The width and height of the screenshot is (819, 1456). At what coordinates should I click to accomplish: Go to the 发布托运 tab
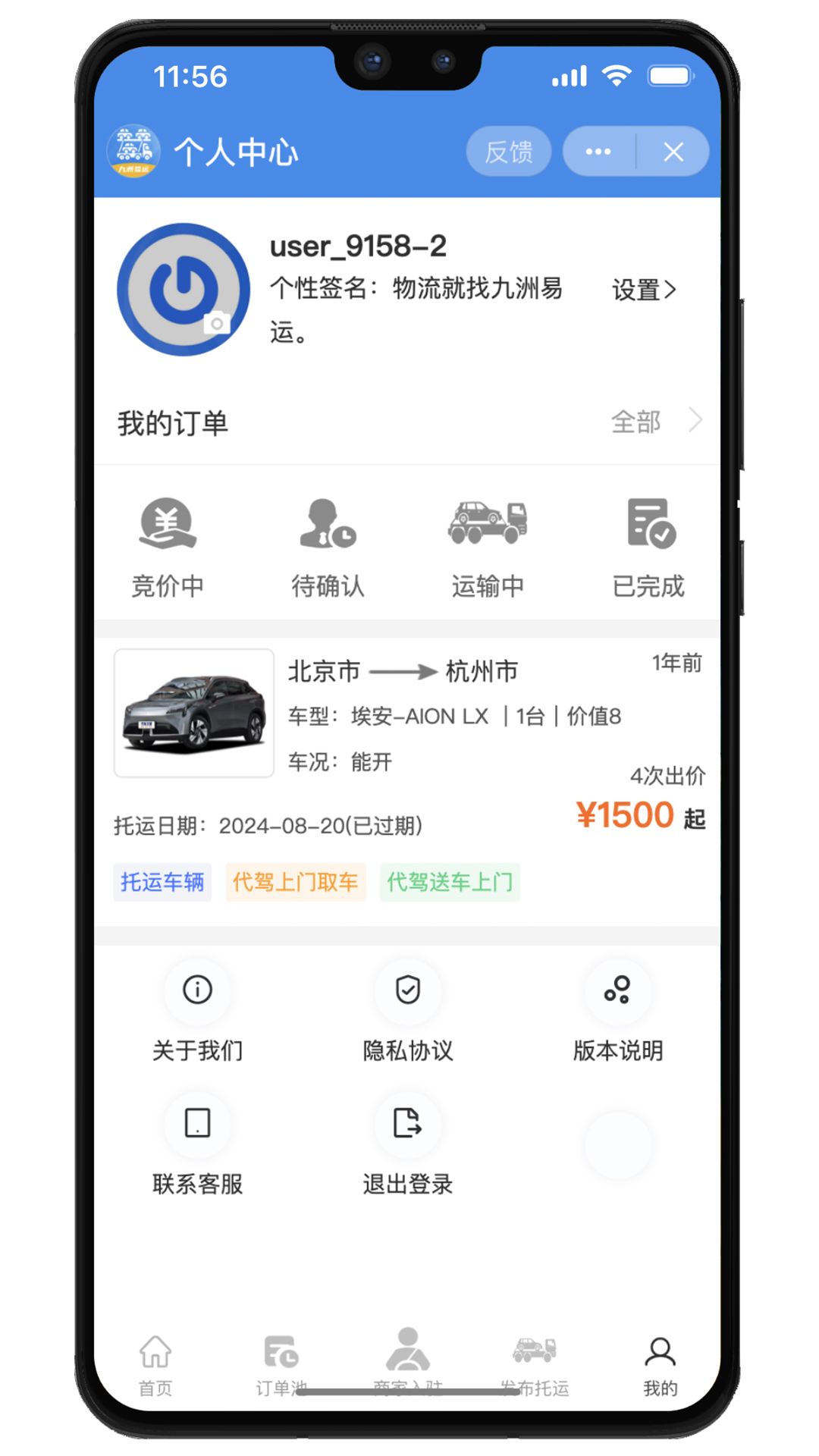pyautogui.click(x=534, y=1364)
